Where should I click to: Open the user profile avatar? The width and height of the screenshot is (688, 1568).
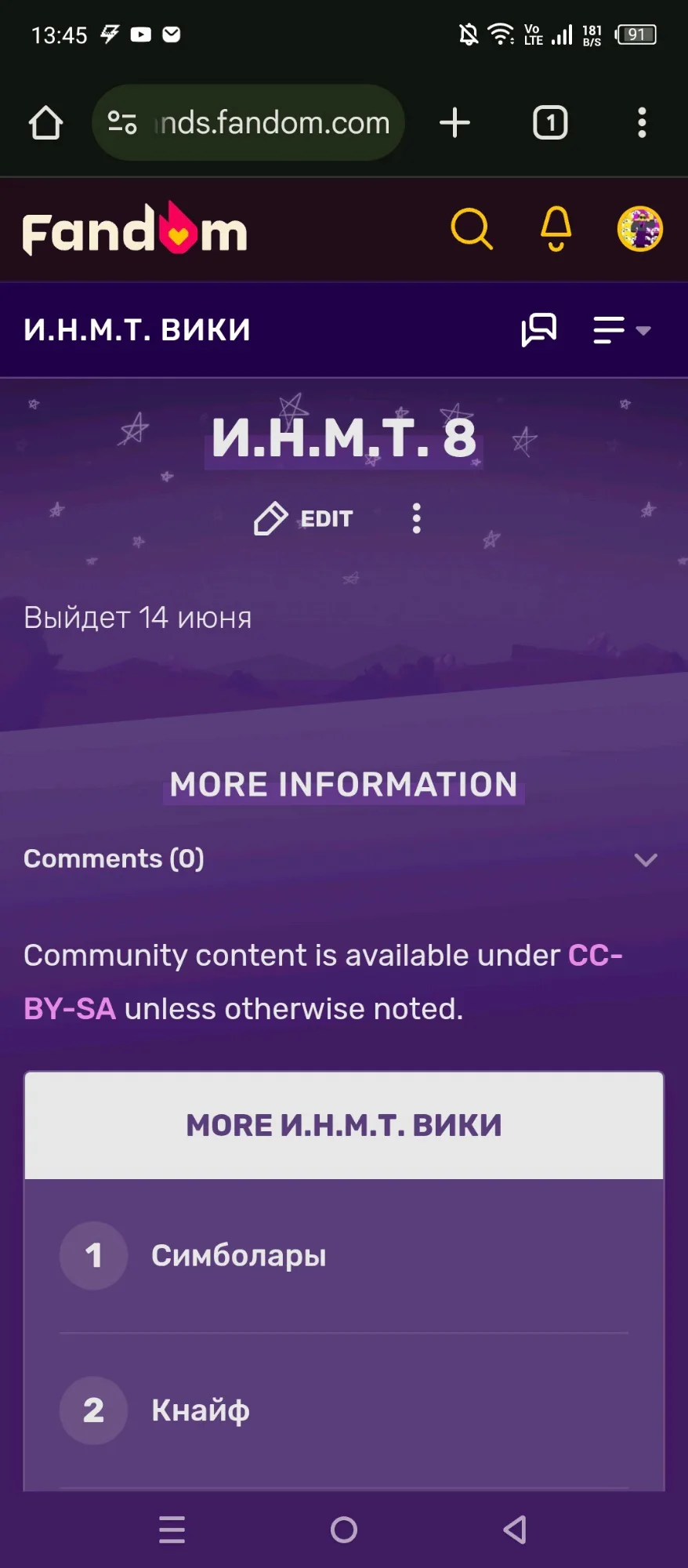[x=640, y=229]
